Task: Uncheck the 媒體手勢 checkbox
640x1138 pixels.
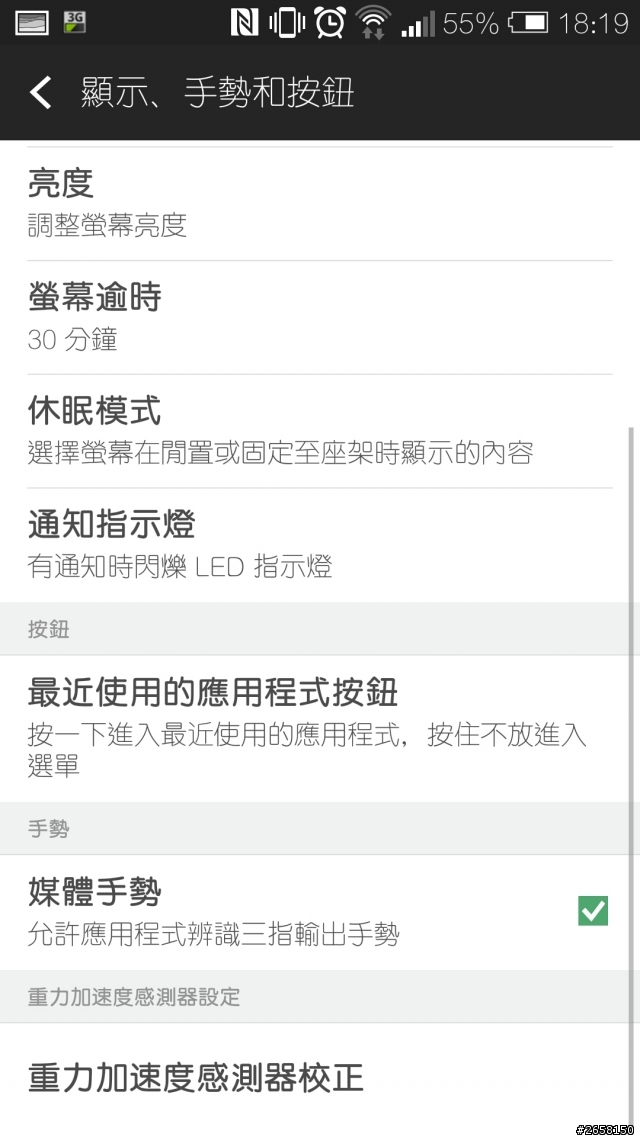Action: (x=593, y=911)
